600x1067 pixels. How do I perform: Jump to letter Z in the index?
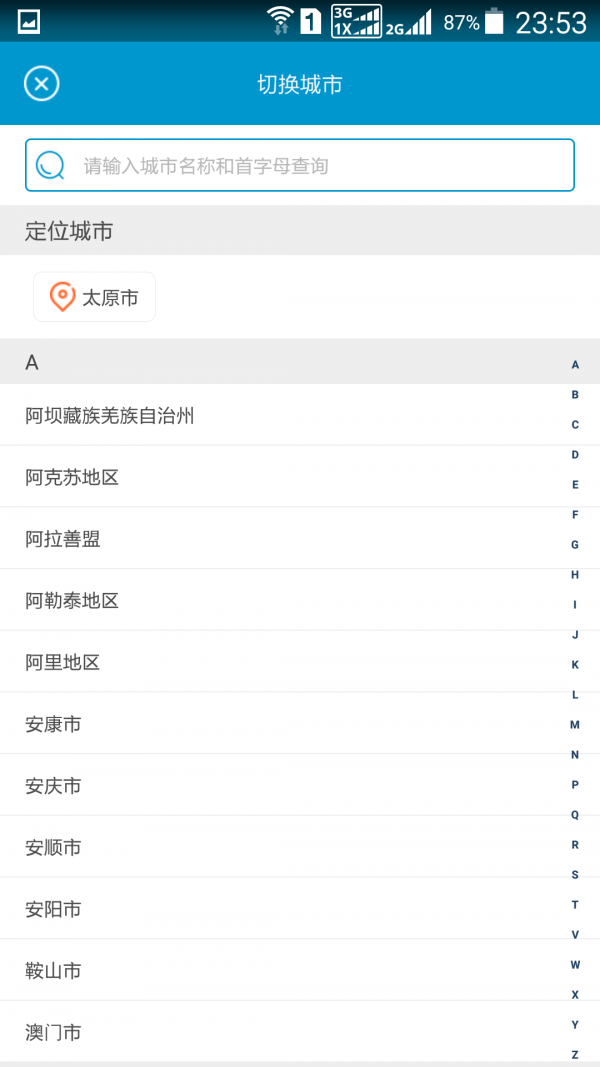pos(575,1055)
